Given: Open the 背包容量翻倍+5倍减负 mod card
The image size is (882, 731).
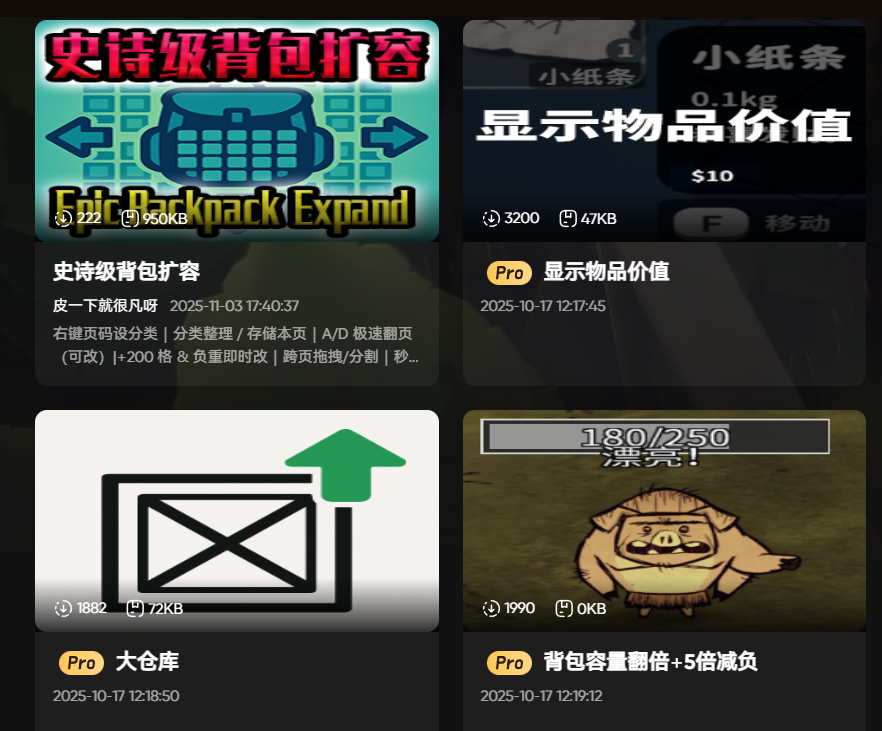Looking at the screenshot, I should [664, 520].
